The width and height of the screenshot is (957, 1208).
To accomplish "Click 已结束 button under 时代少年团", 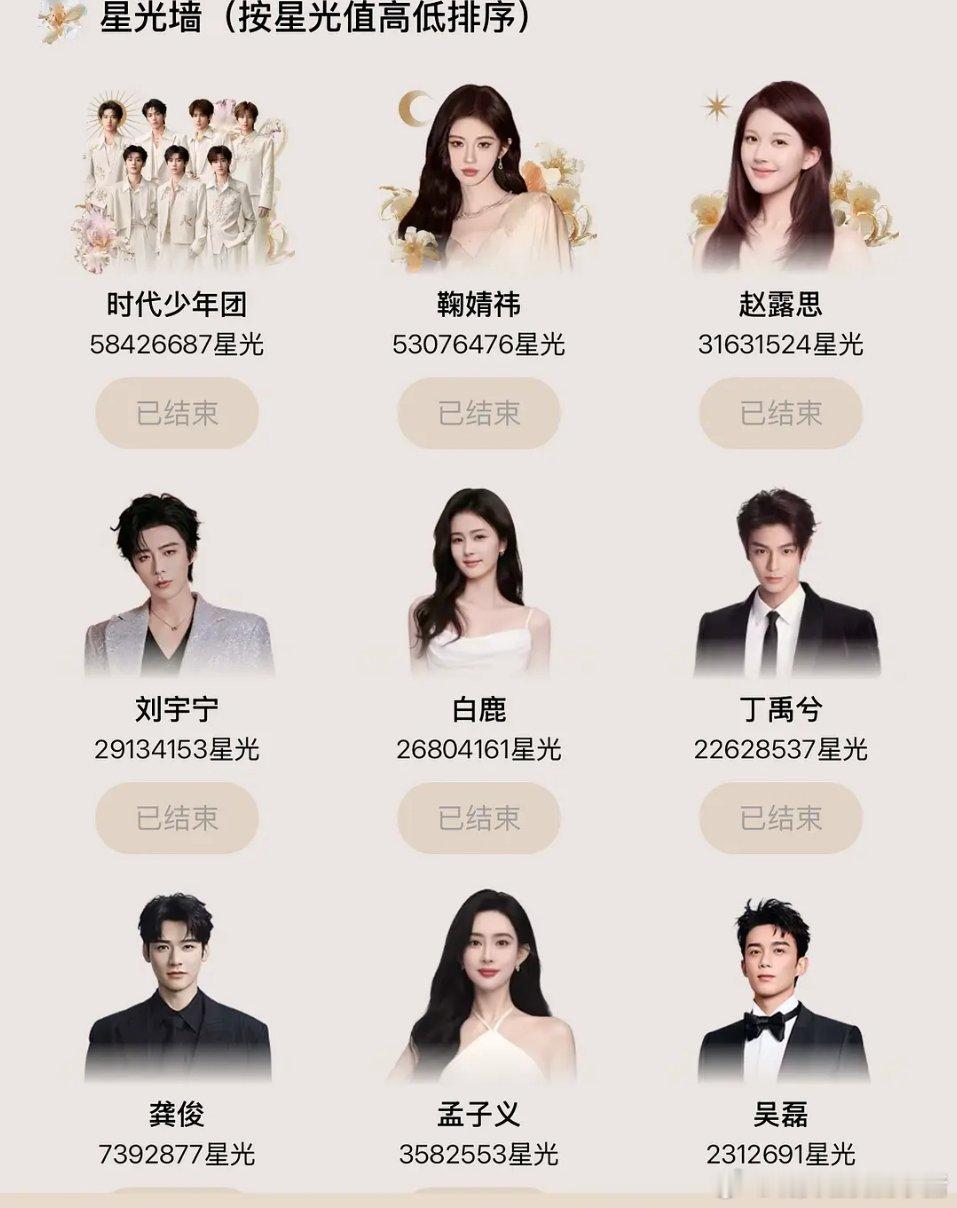I will pyautogui.click(x=178, y=412).
